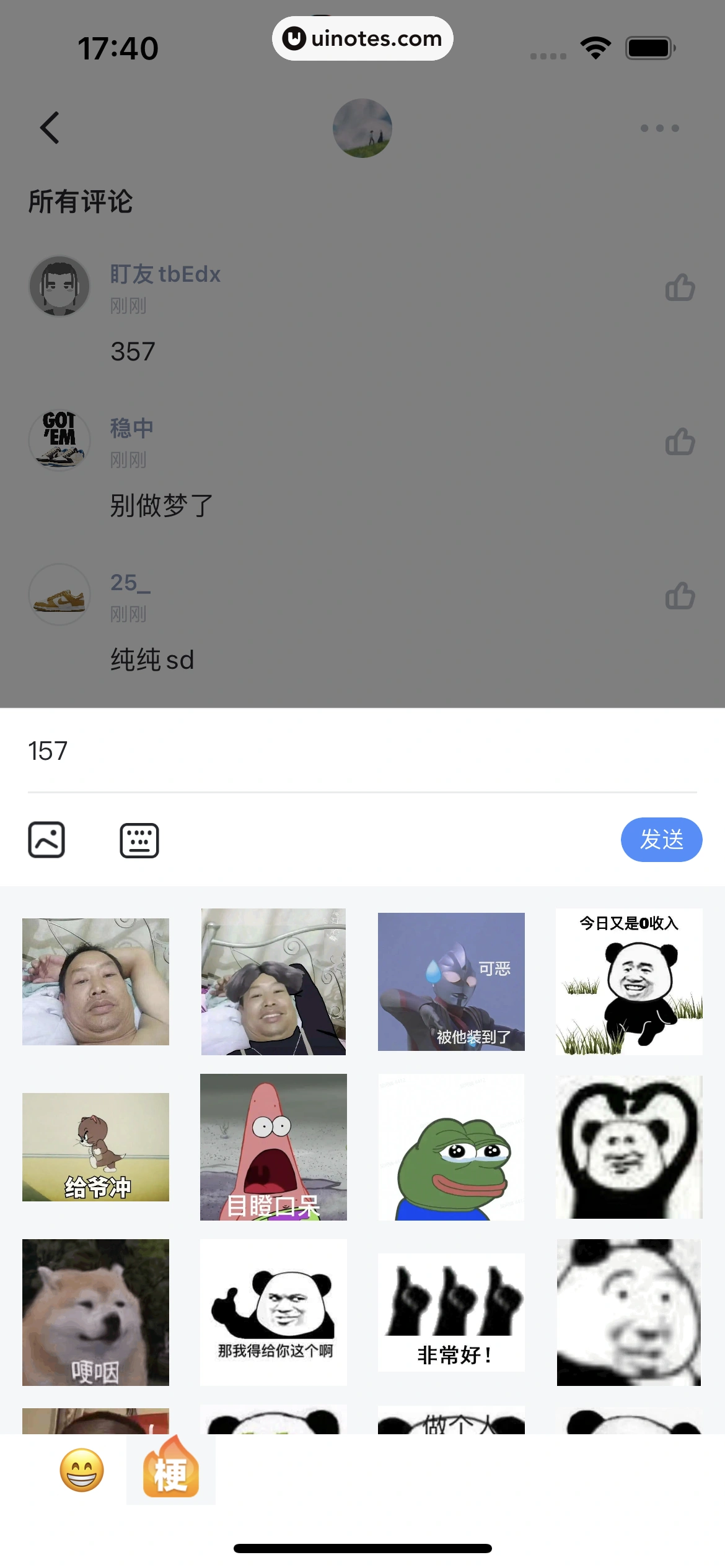
Task: Tap the comment text field containing 157
Action: 362,751
